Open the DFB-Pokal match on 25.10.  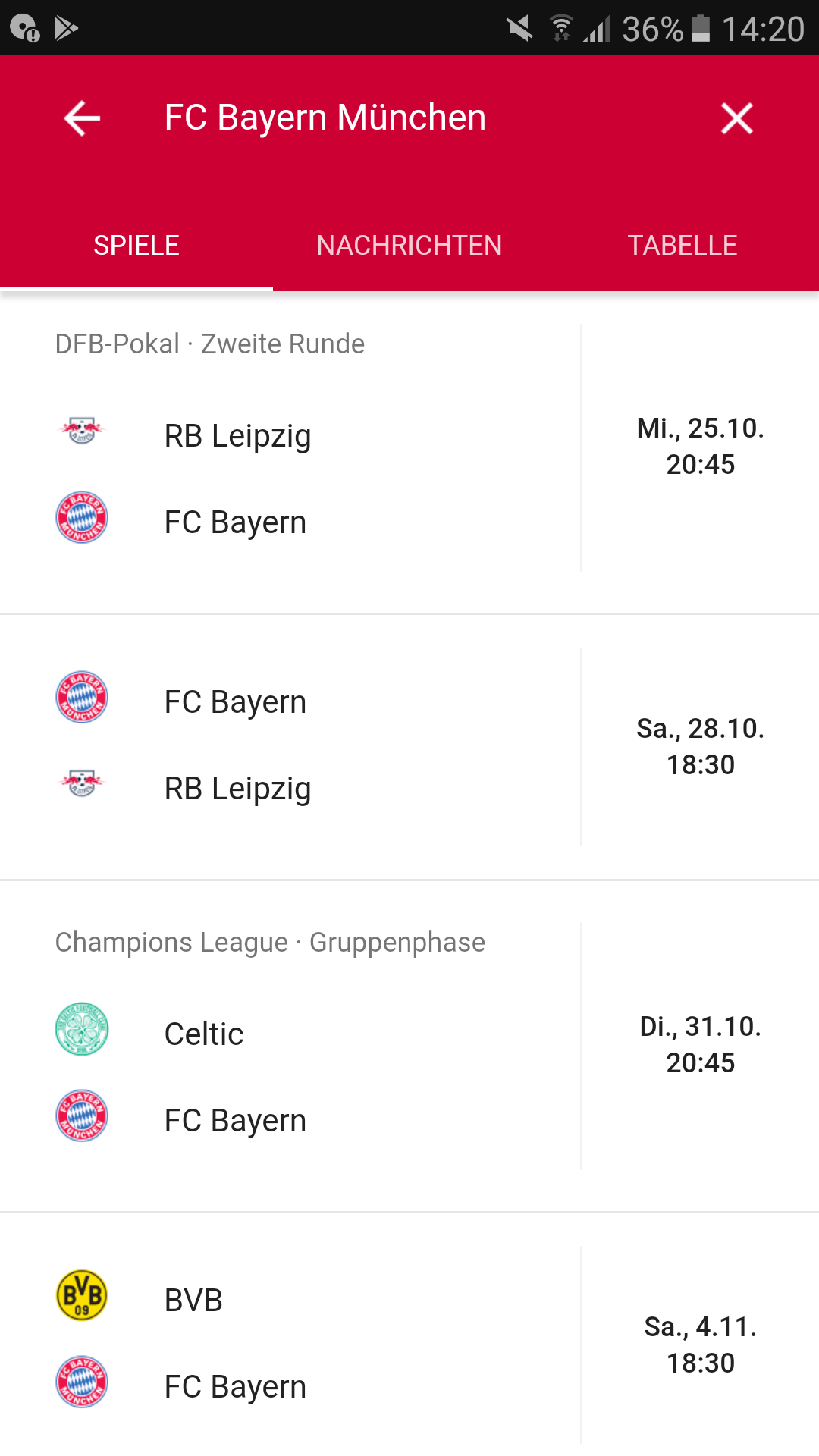409,454
